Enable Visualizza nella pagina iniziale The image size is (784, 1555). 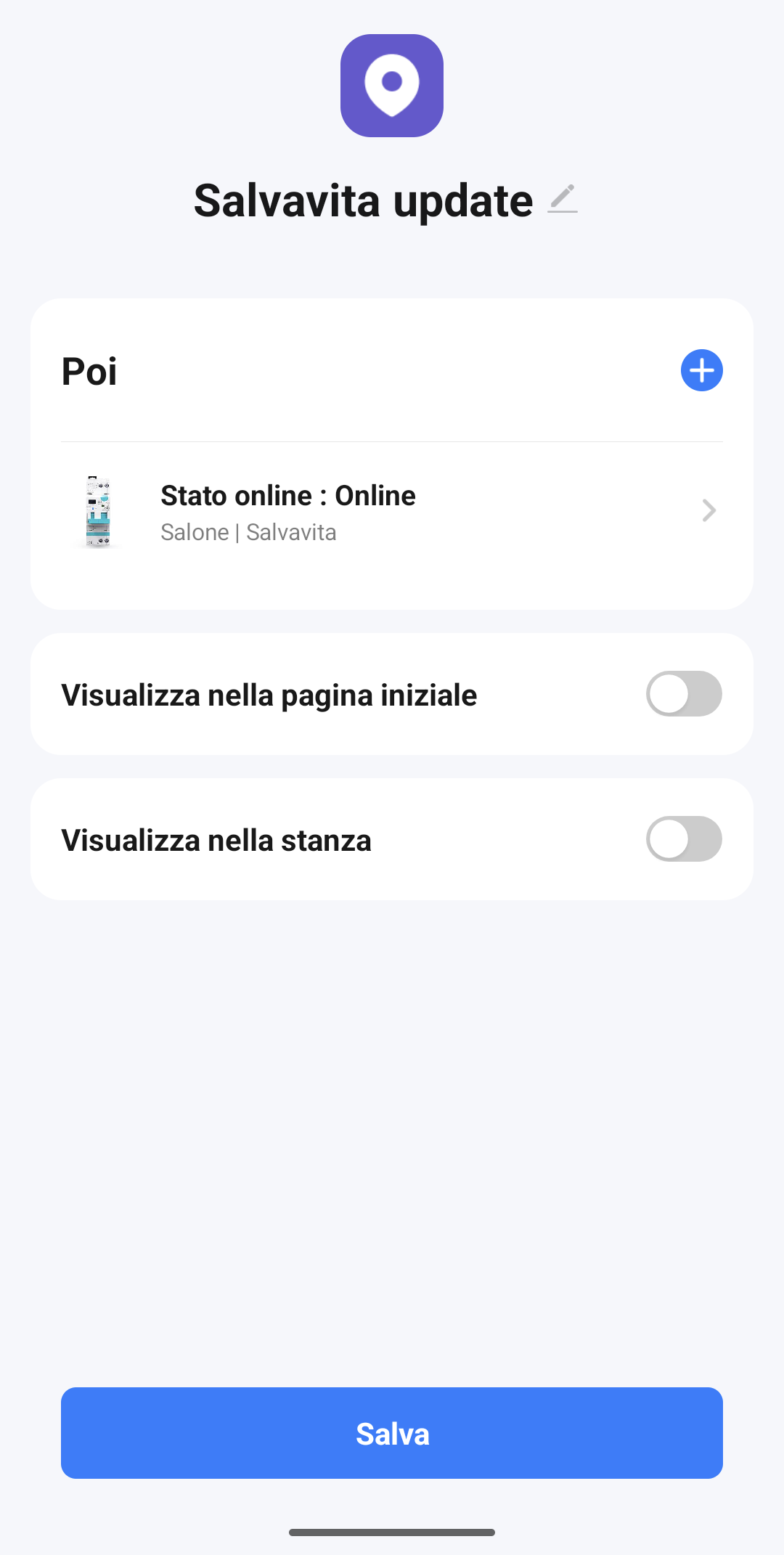[684, 694]
